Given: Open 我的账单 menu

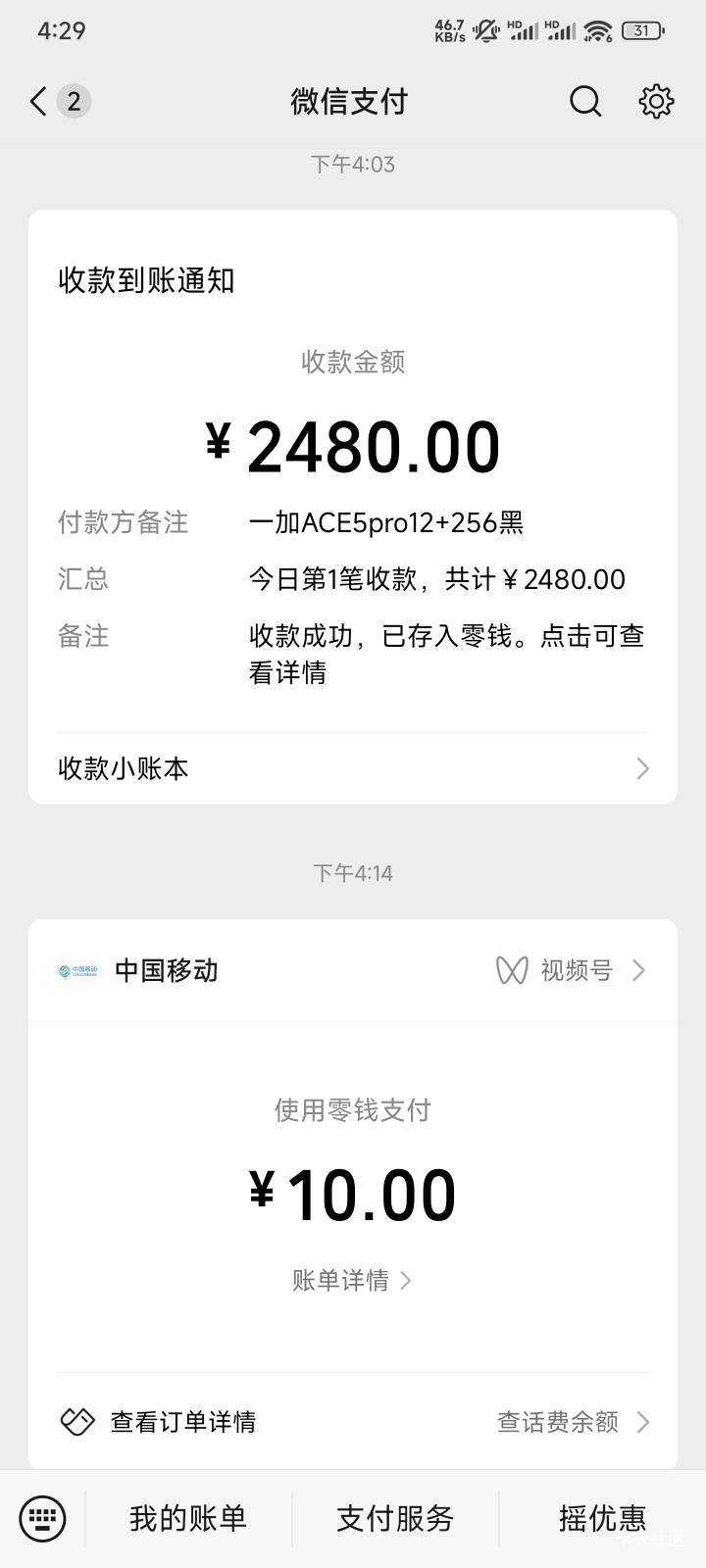Looking at the screenshot, I should click(188, 1518).
